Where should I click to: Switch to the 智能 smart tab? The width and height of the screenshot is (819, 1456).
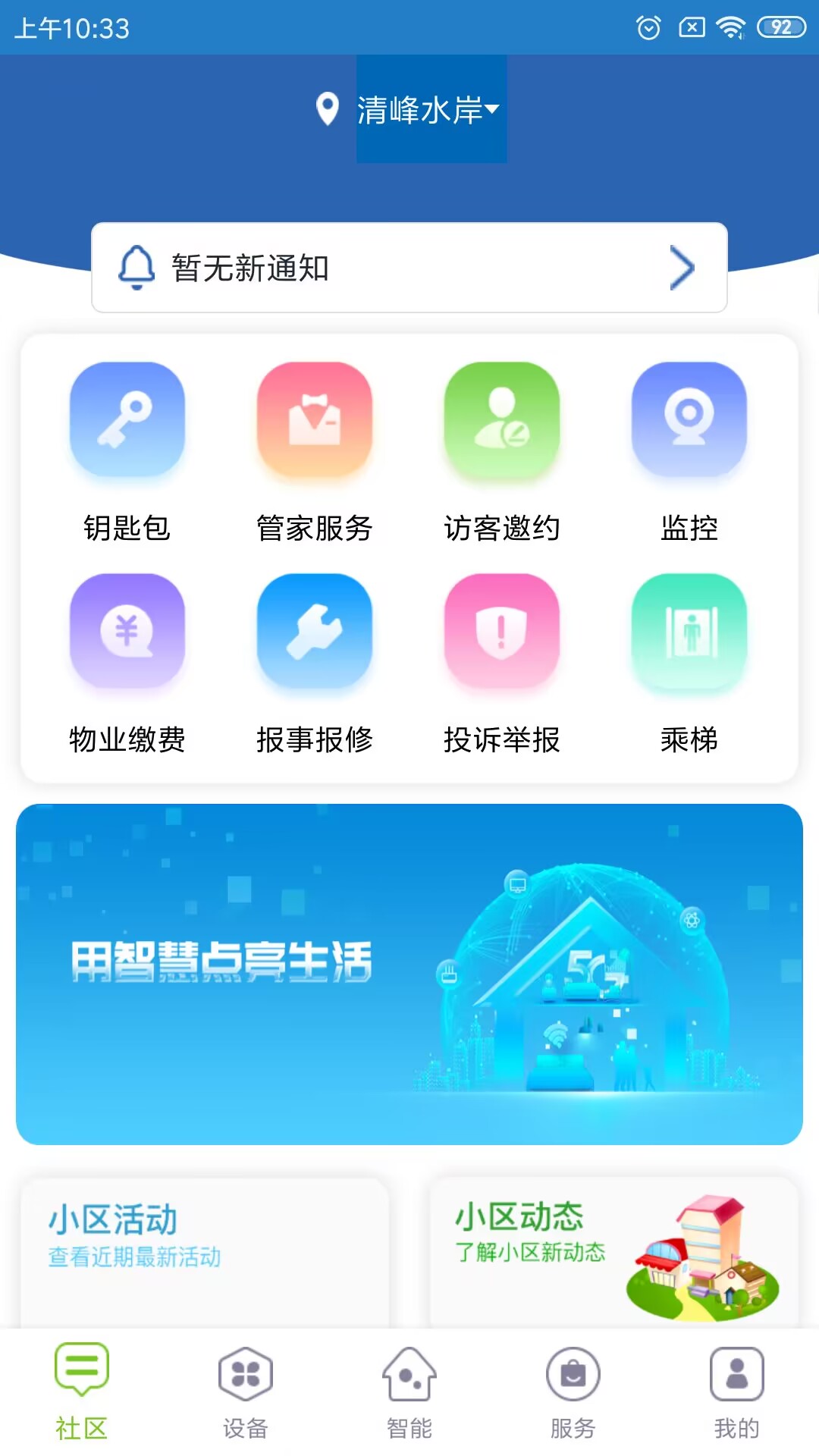coord(409,1395)
